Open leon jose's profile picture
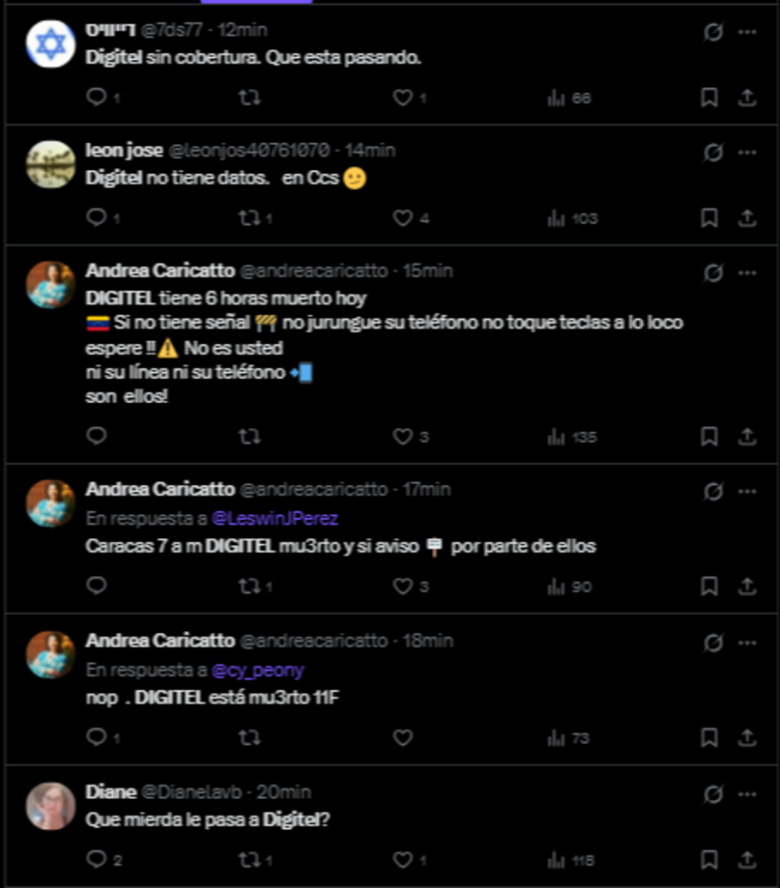 51,165
